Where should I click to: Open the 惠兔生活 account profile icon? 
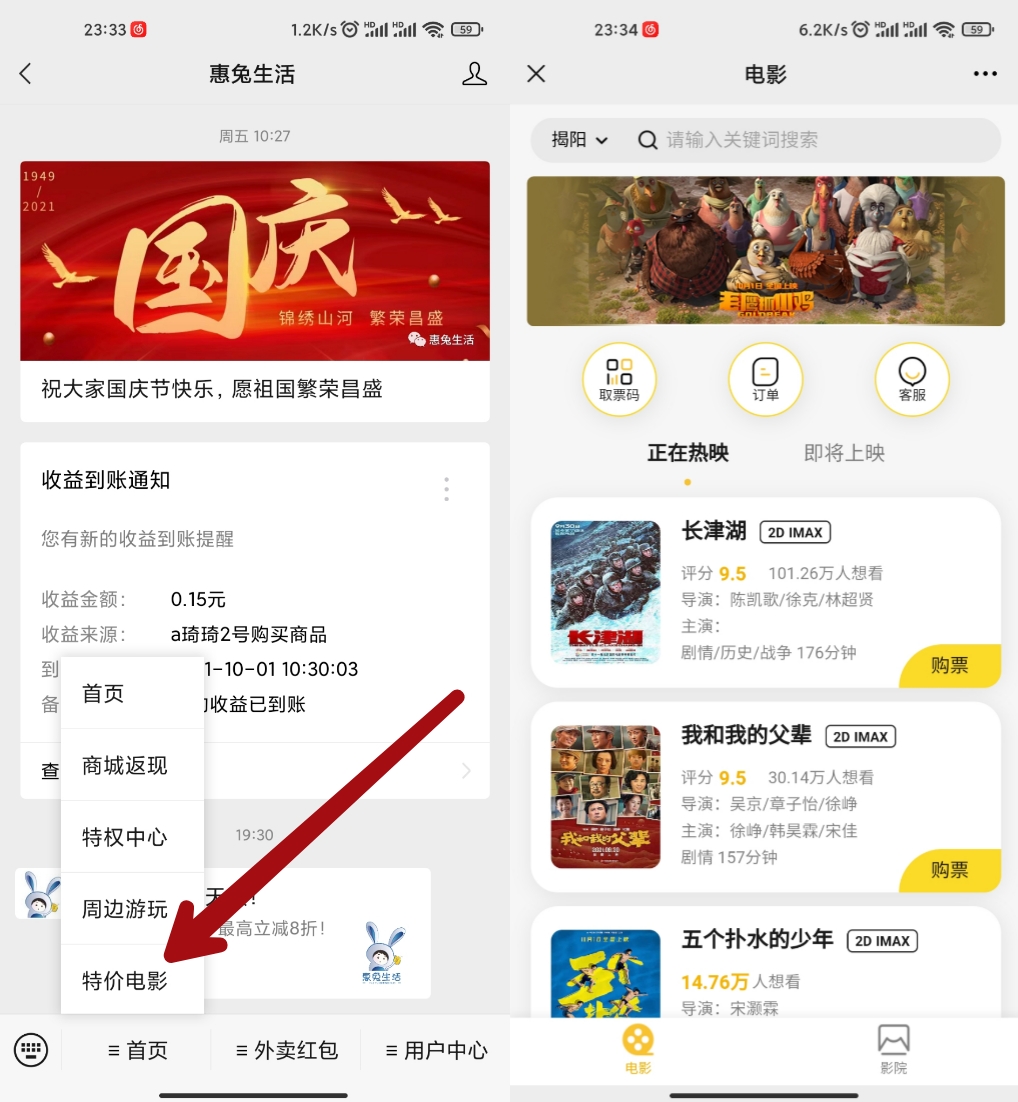pyautogui.click(x=474, y=73)
